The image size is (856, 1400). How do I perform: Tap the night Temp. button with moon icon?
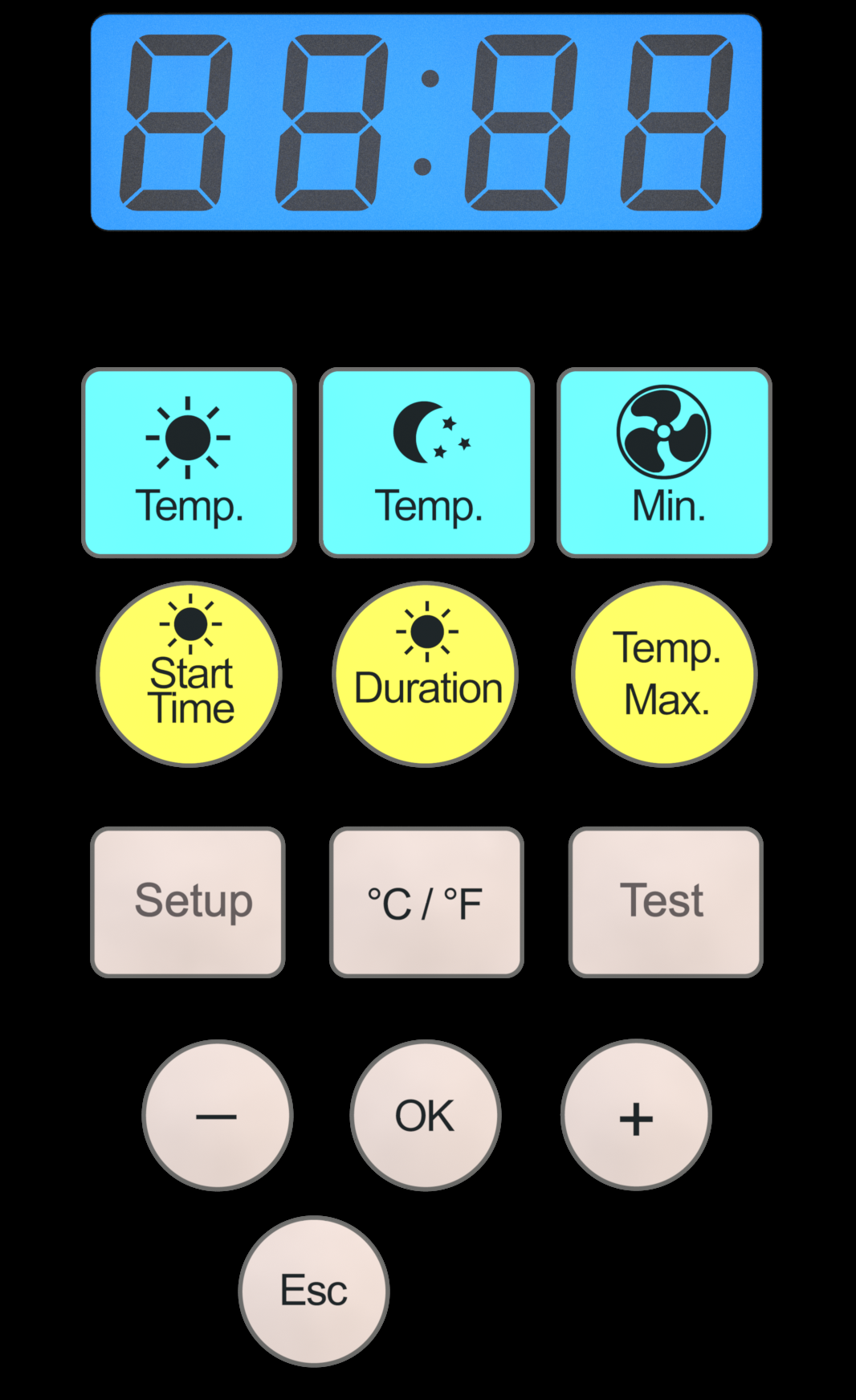[426, 463]
